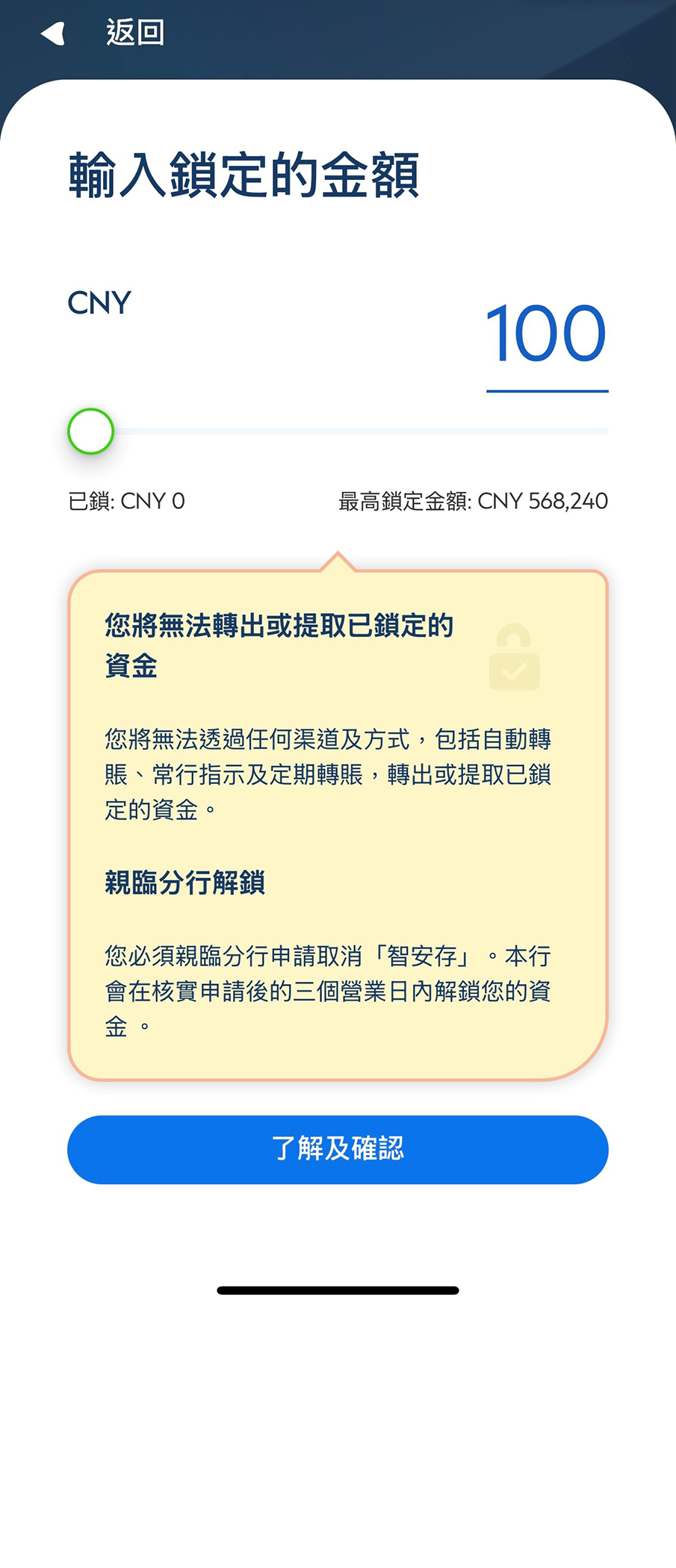The image size is (676, 1568).
Task: Tap the lock checkmark graphic beside the warning text
Action: [x=514, y=668]
